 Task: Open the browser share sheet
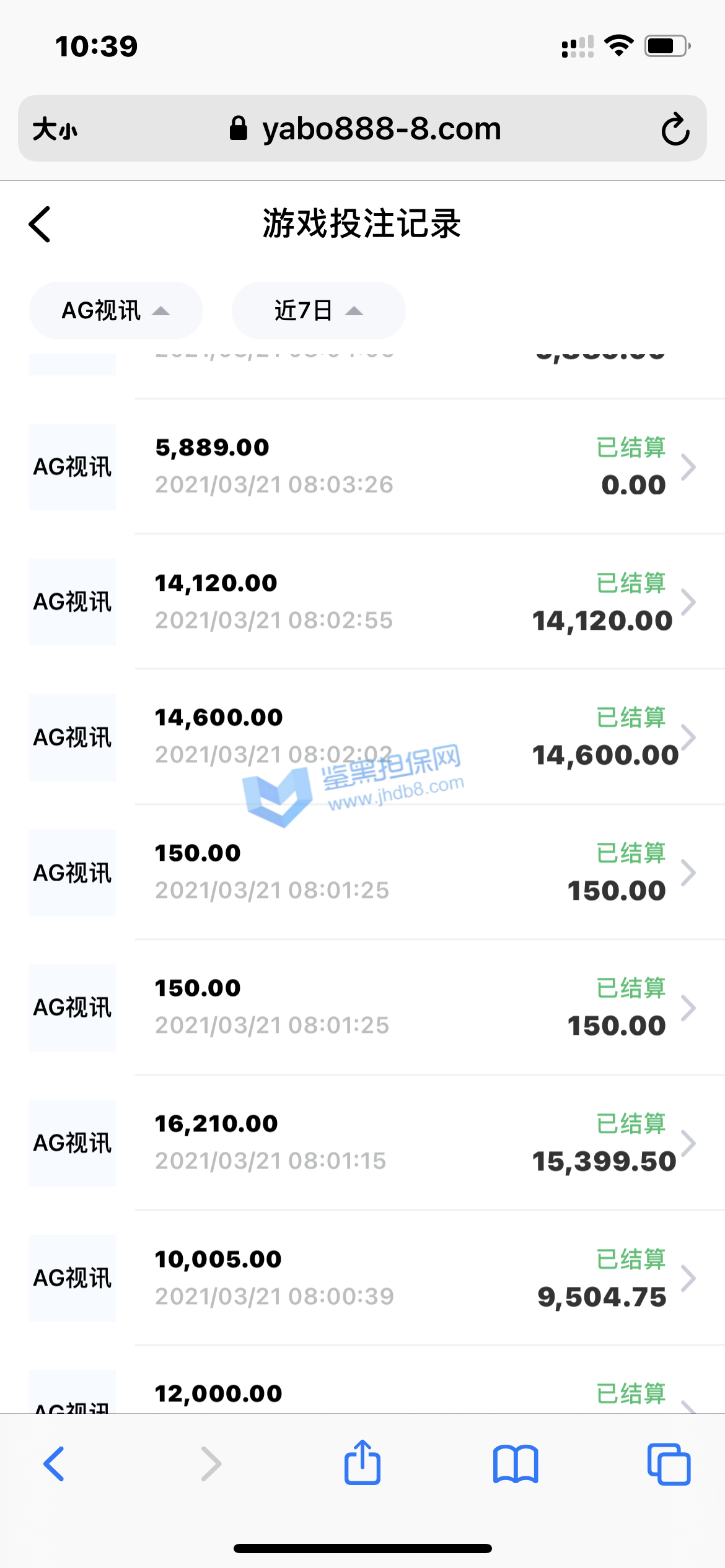(362, 1463)
